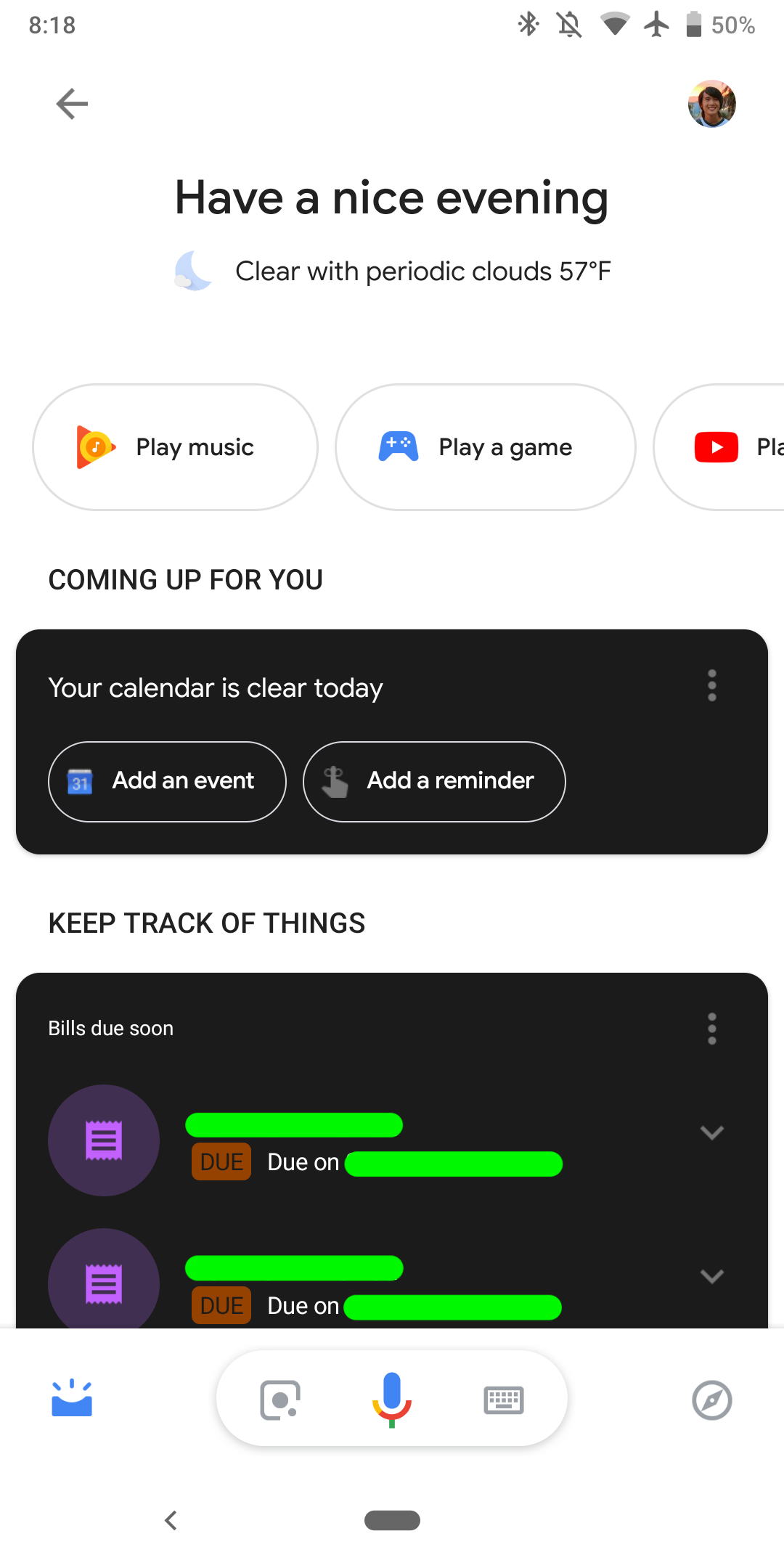Expand the first bill entry

click(711, 1132)
